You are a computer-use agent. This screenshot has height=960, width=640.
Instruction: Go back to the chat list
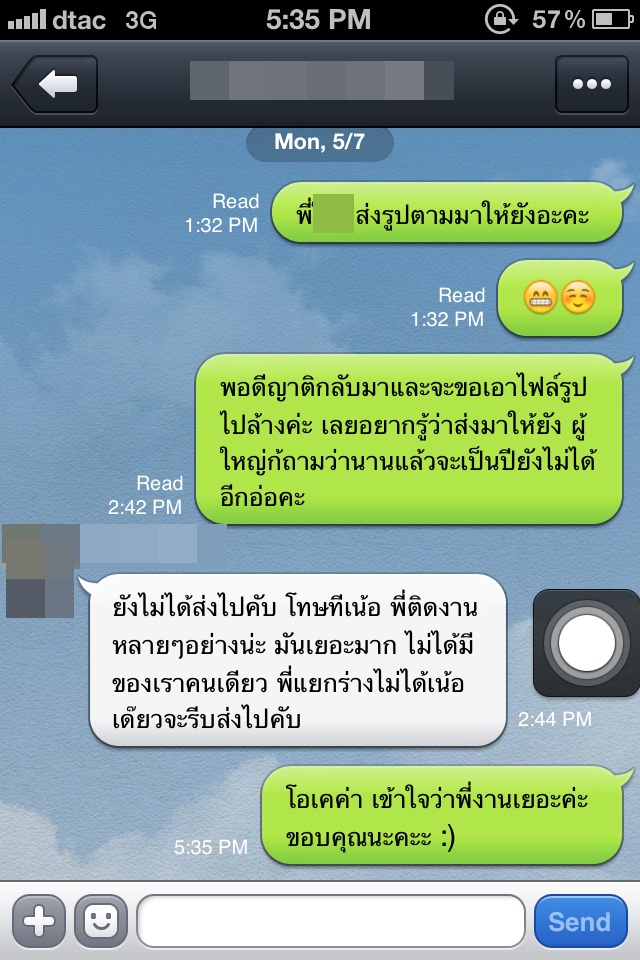55,84
